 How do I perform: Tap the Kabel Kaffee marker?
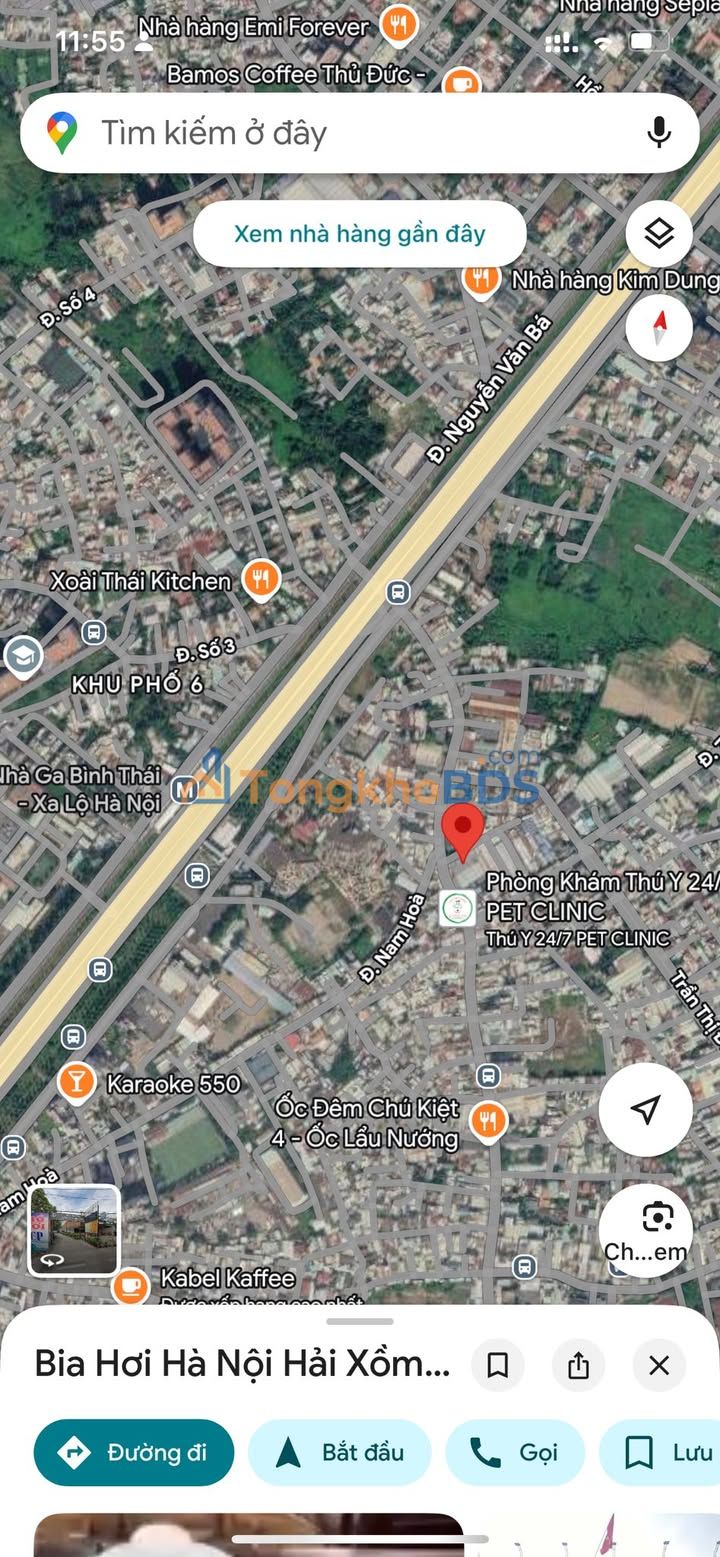click(130, 1286)
